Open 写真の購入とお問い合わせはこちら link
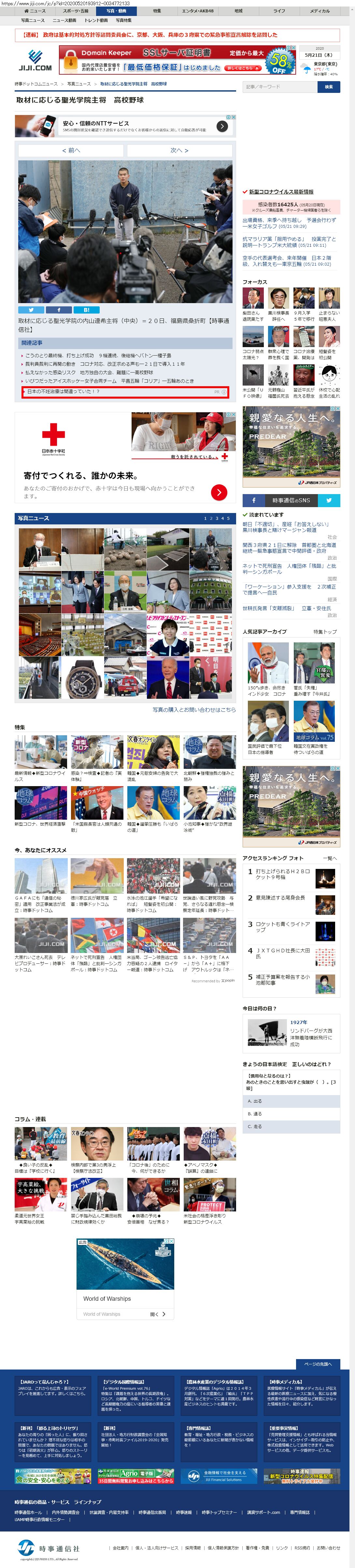The height and width of the screenshot is (1568, 355). click(194, 710)
